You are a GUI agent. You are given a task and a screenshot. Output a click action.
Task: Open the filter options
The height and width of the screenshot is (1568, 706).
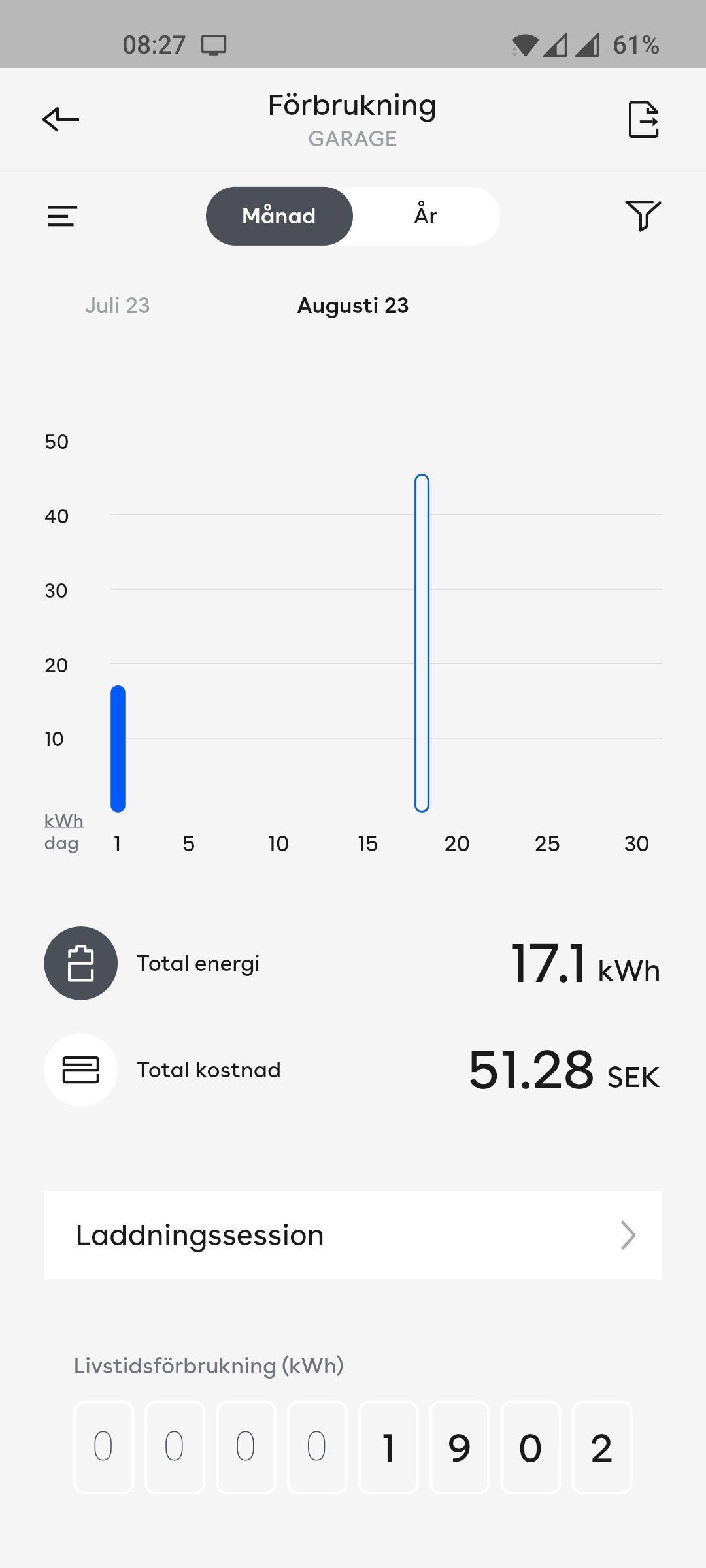click(643, 216)
